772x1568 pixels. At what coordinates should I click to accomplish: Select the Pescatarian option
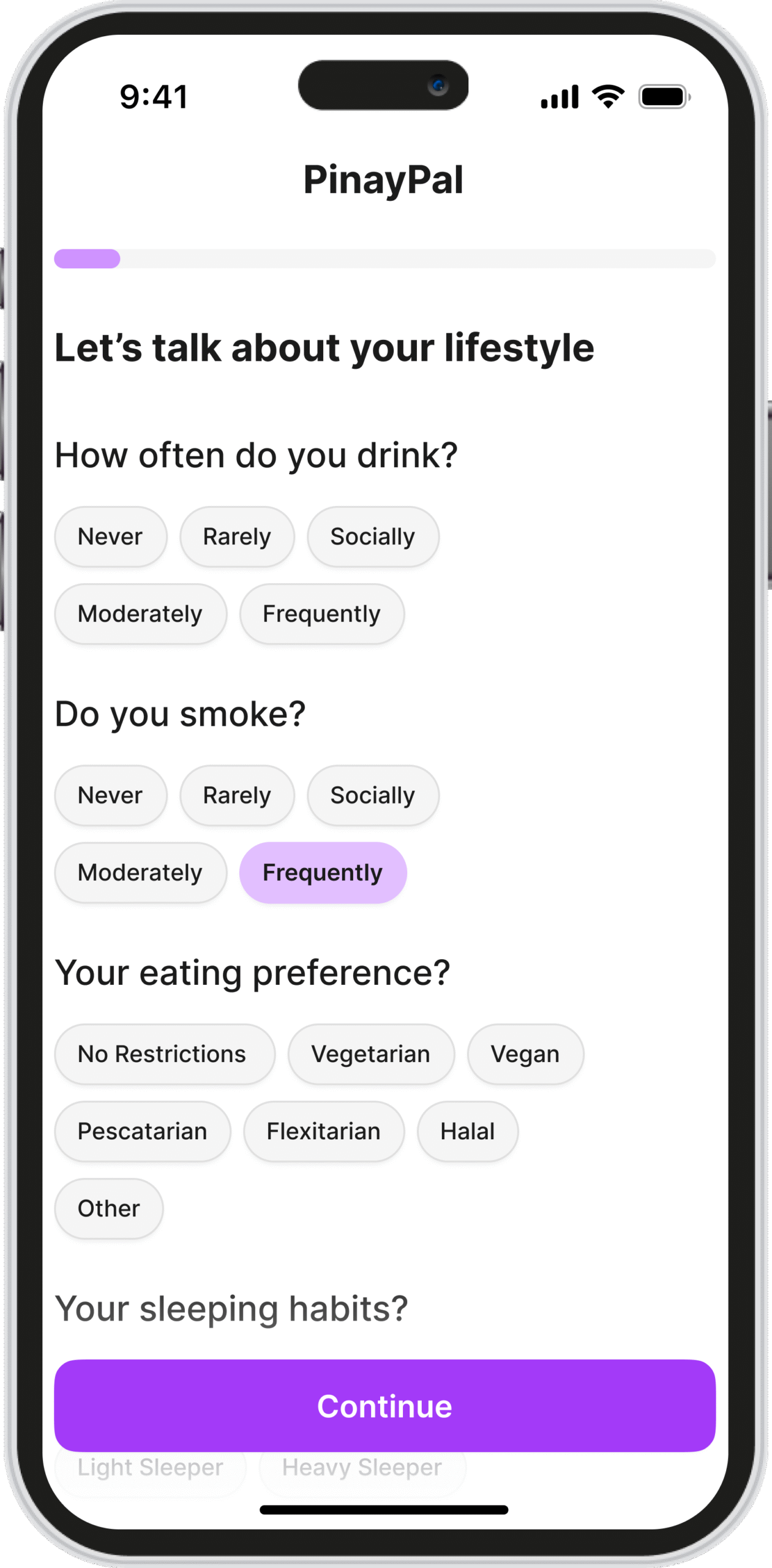[x=142, y=1131]
